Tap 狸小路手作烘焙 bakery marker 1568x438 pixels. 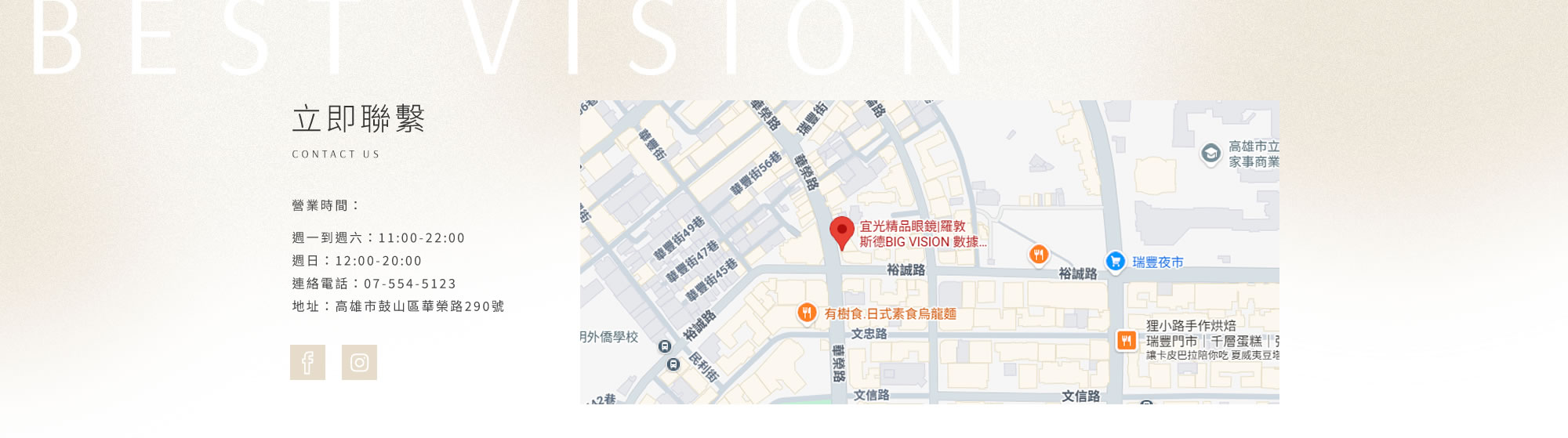coord(1126,340)
